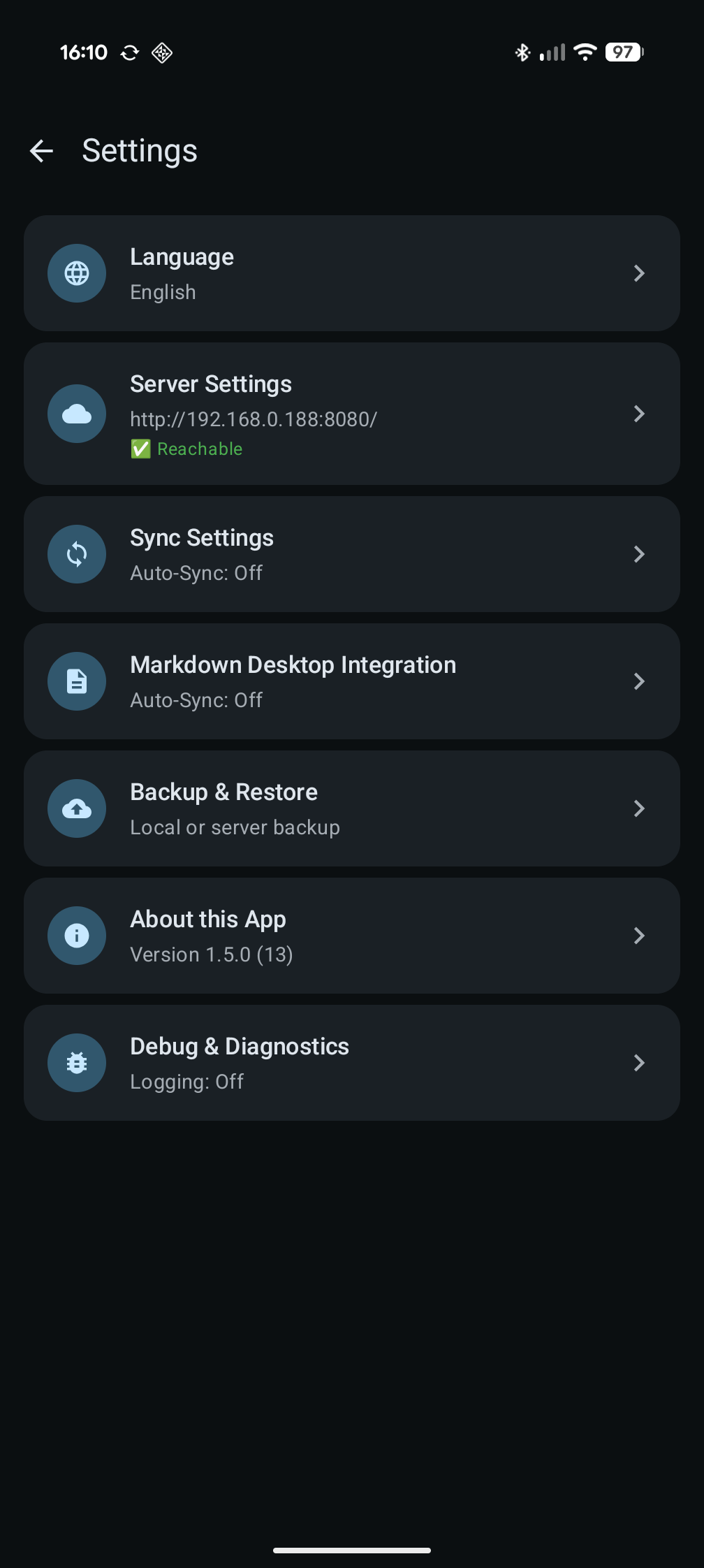This screenshot has height=1568, width=704.
Task: Open Debug & Diagnostics
Action: pyautogui.click(x=352, y=1063)
